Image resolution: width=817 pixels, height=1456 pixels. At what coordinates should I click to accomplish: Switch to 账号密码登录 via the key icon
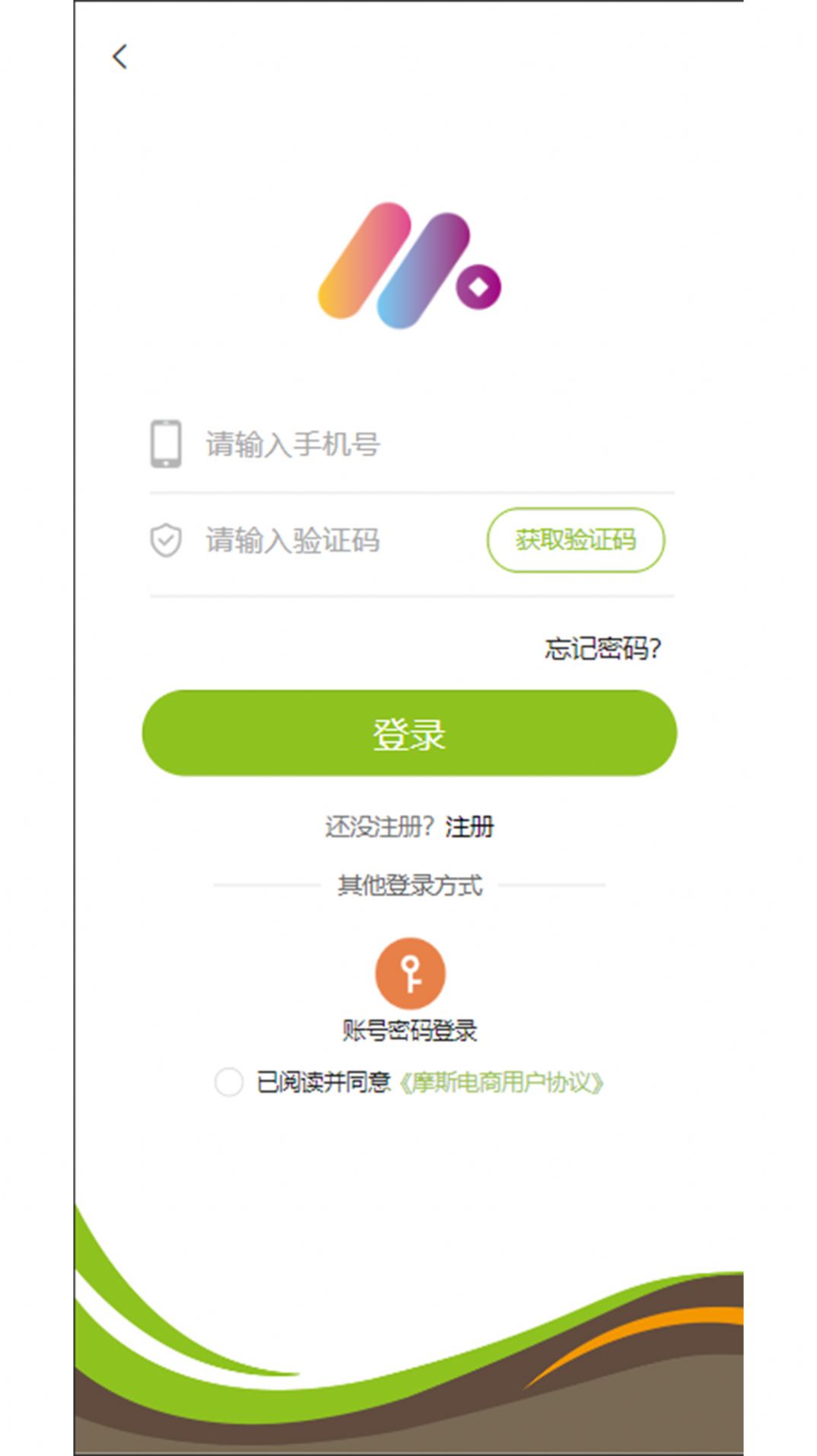pyautogui.click(x=410, y=974)
